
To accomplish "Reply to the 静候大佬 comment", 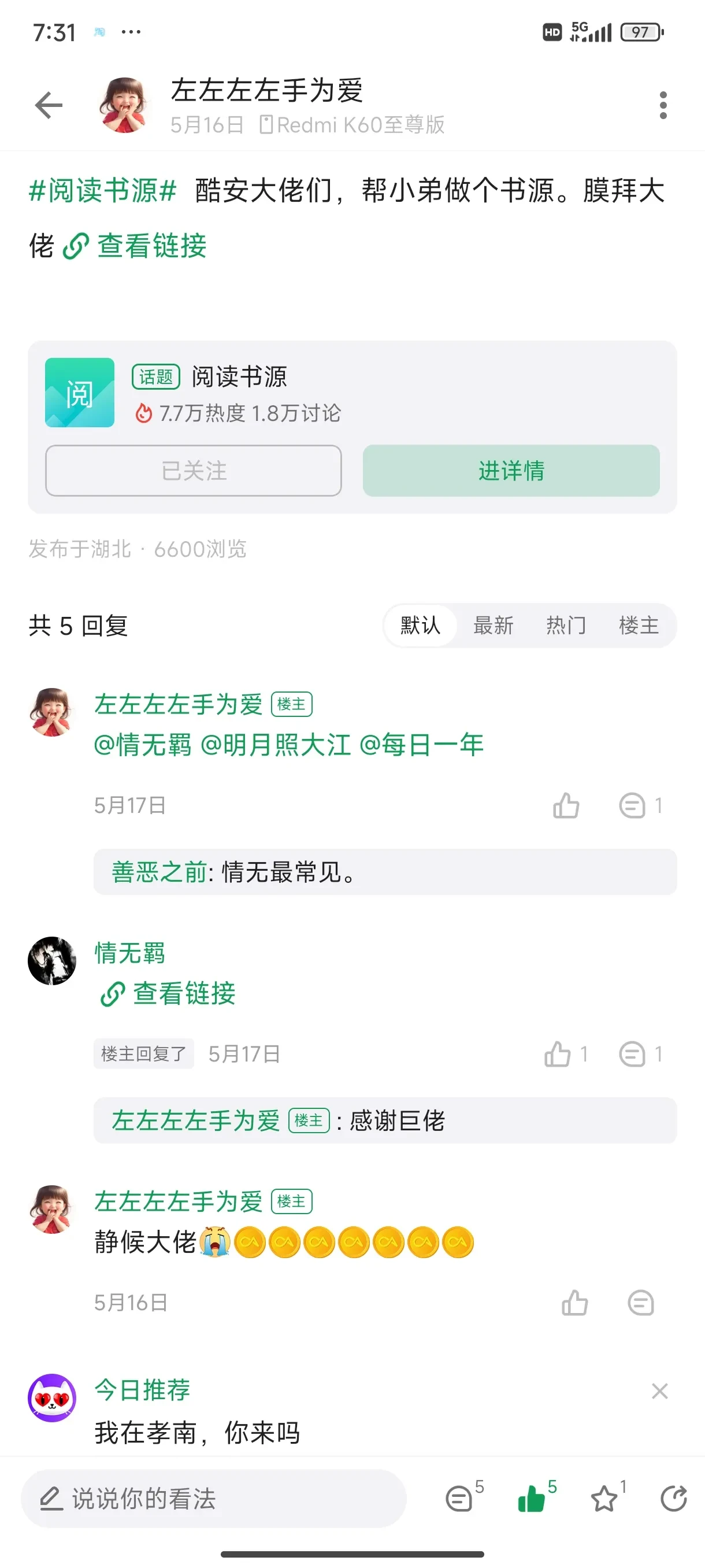I will point(640,1303).
